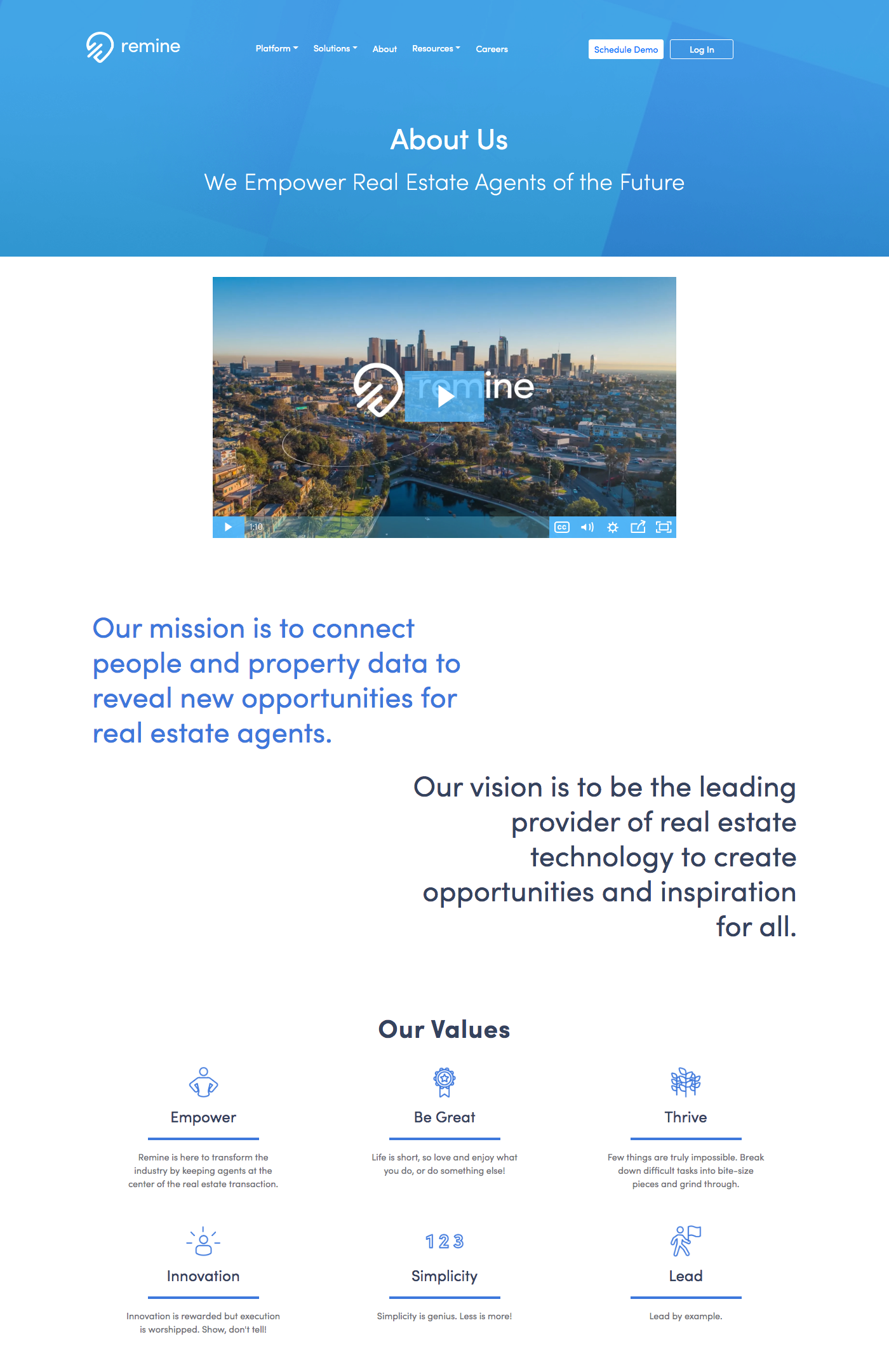Open the About page link

pyautogui.click(x=384, y=49)
